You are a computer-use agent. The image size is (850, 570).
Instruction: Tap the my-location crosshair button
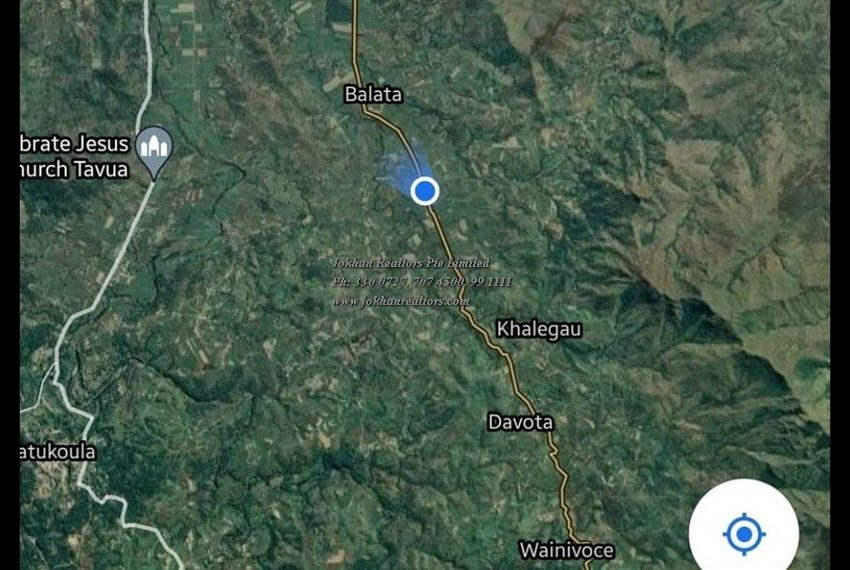point(743,533)
